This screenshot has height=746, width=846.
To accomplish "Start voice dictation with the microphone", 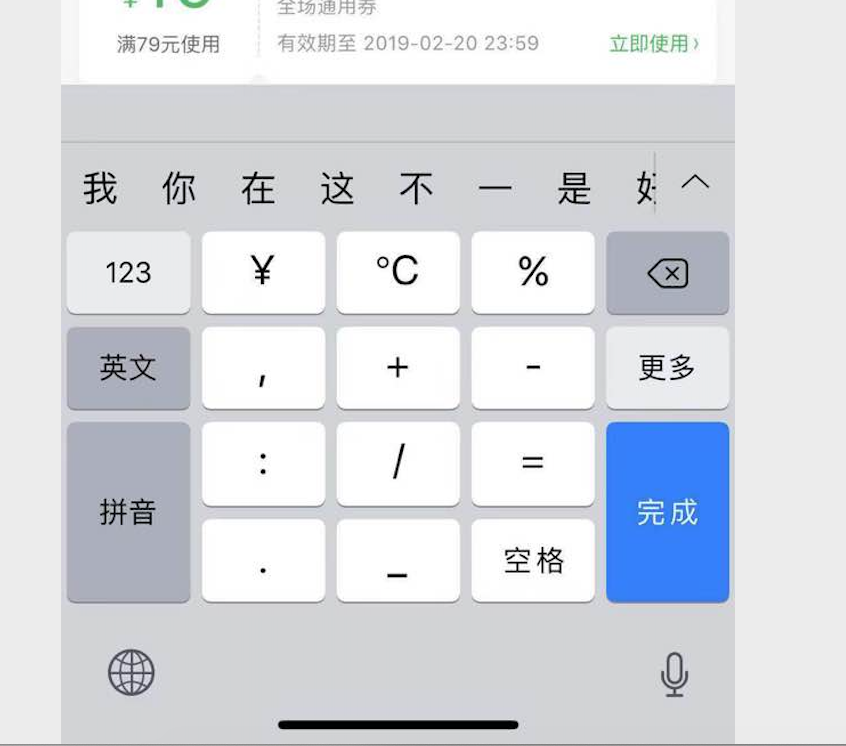I will point(674,673).
